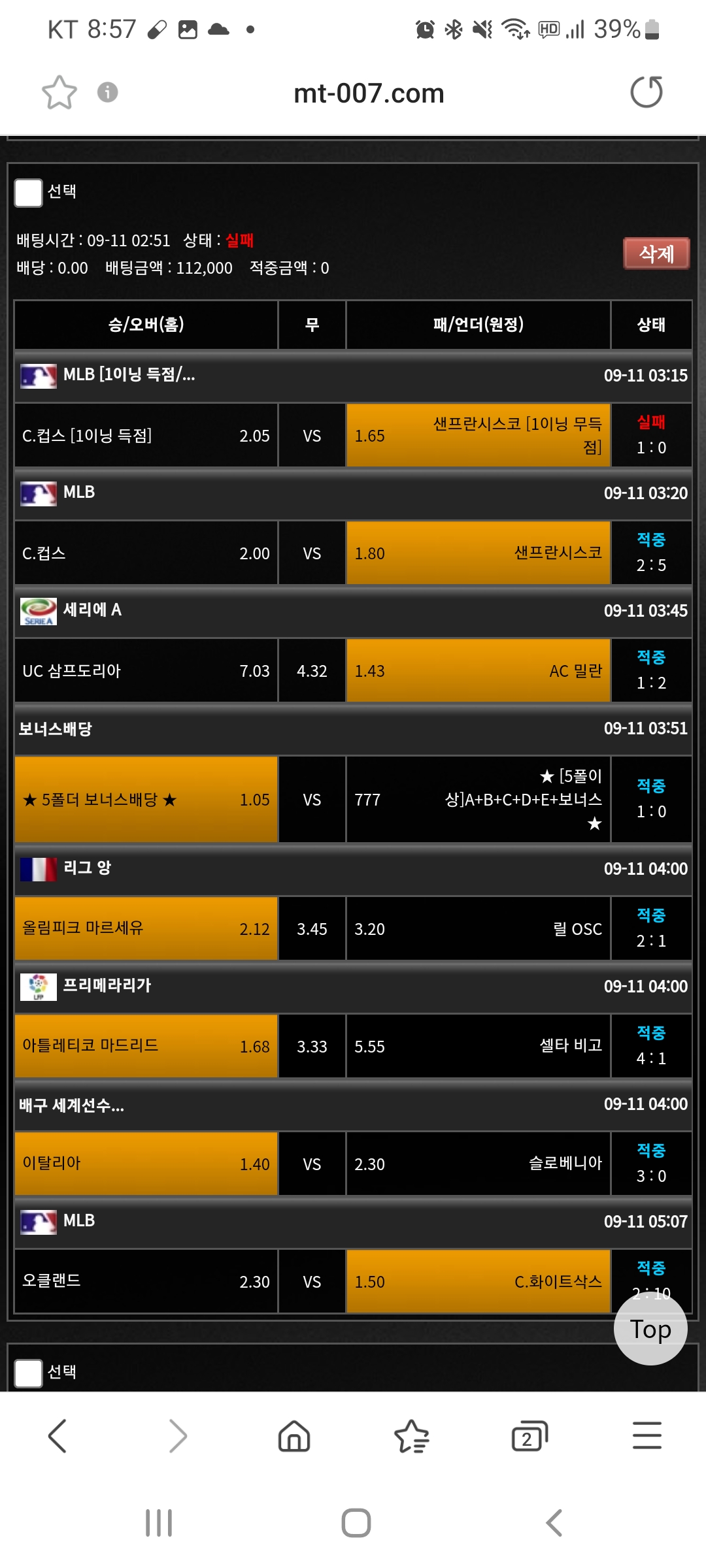Viewport: 706px width, 1568px height.
Task: Open the site information icon
Action: pyautogui.click(x=107, y=92)
